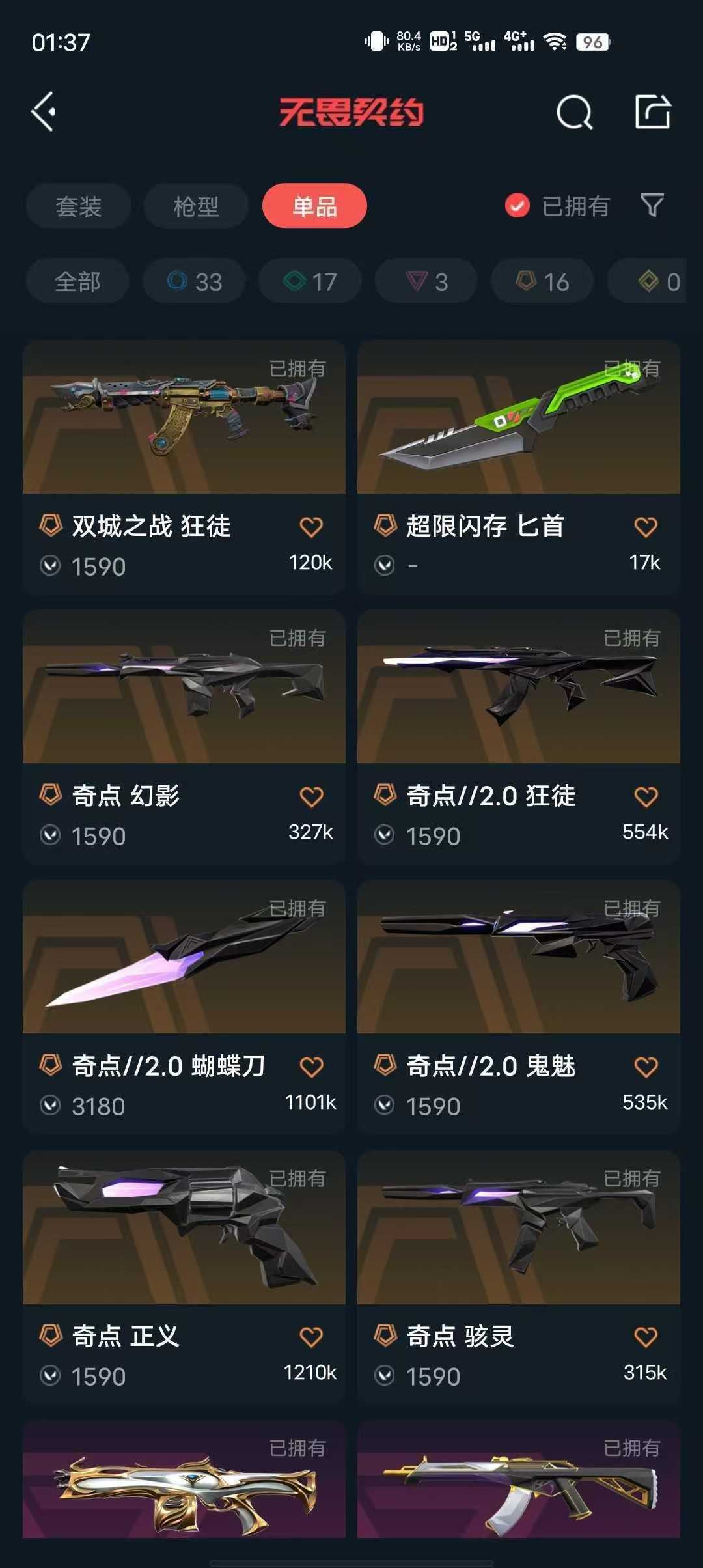Favorite the 双城之战 狂徒 skin

(x=312, y=527)
